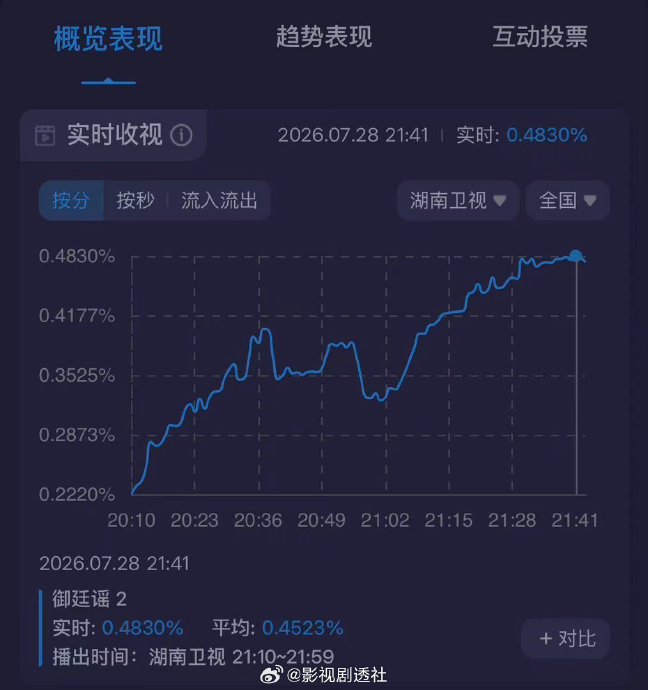This screenshot has height=690, width=648.
Task: Expand the 湖南卫视 channel dropdown
Action: point(458,201)
